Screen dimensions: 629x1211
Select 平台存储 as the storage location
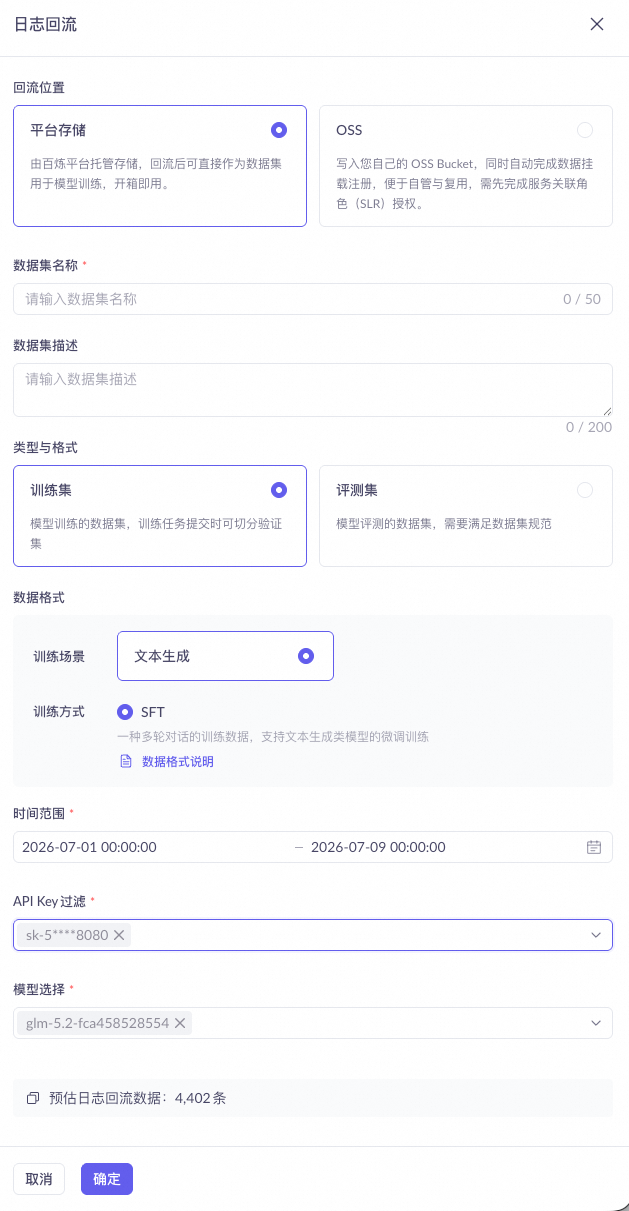coord(160,166)
